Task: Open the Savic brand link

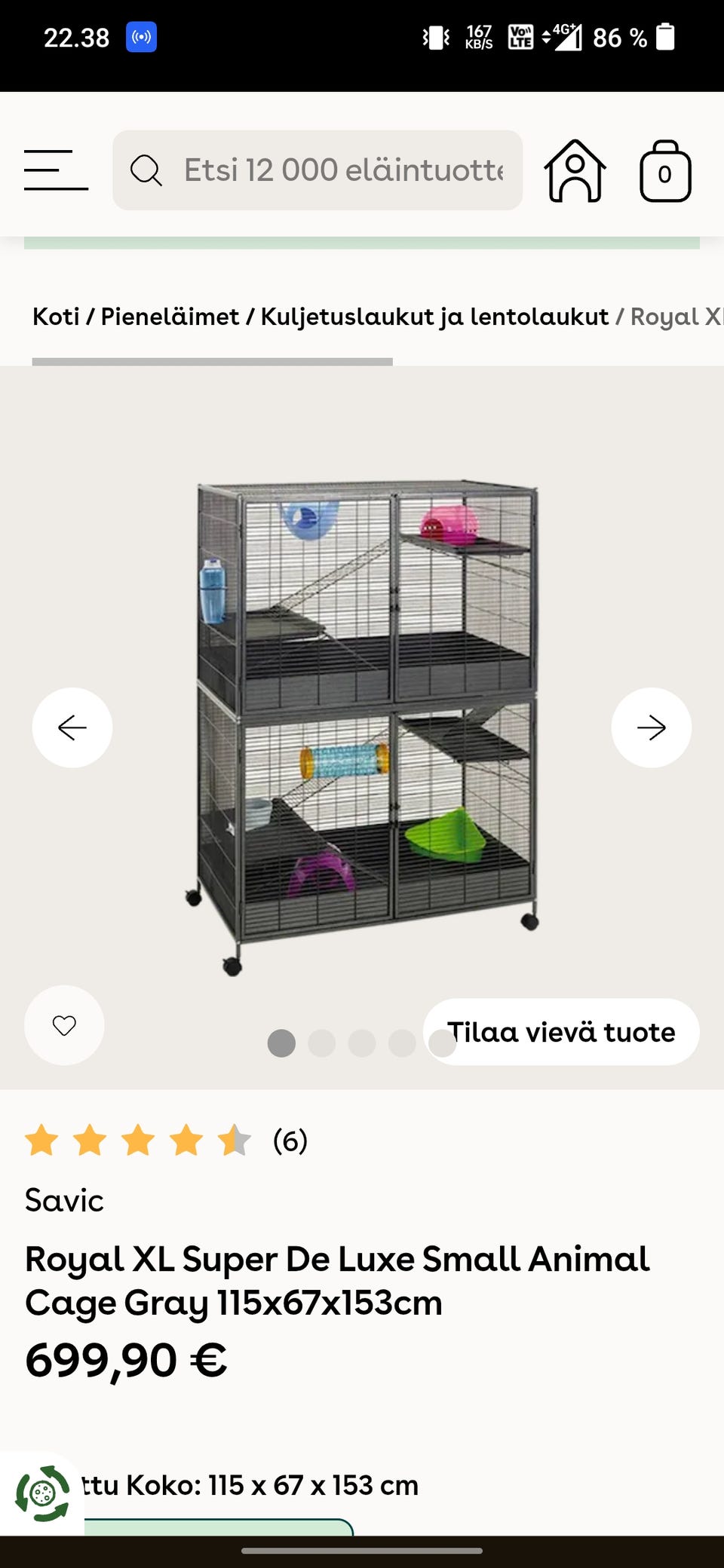Action: point(64,1200)
